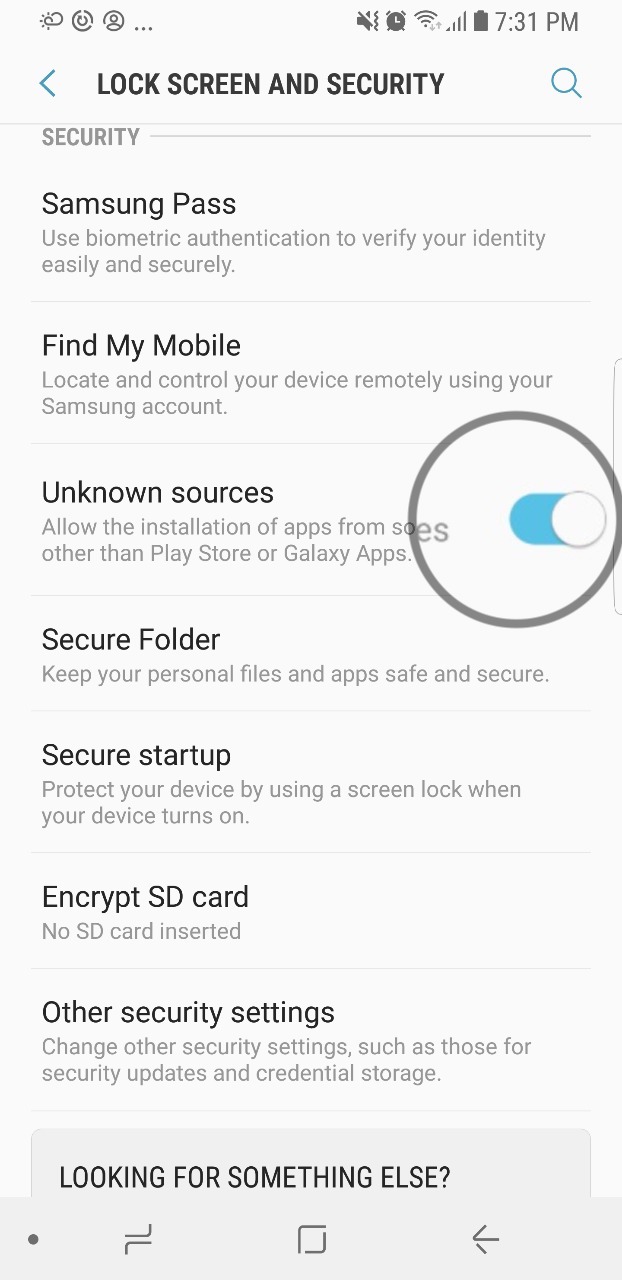Tap the system back navigation button
622x1280 pixels.
[x=485, y=1240]
